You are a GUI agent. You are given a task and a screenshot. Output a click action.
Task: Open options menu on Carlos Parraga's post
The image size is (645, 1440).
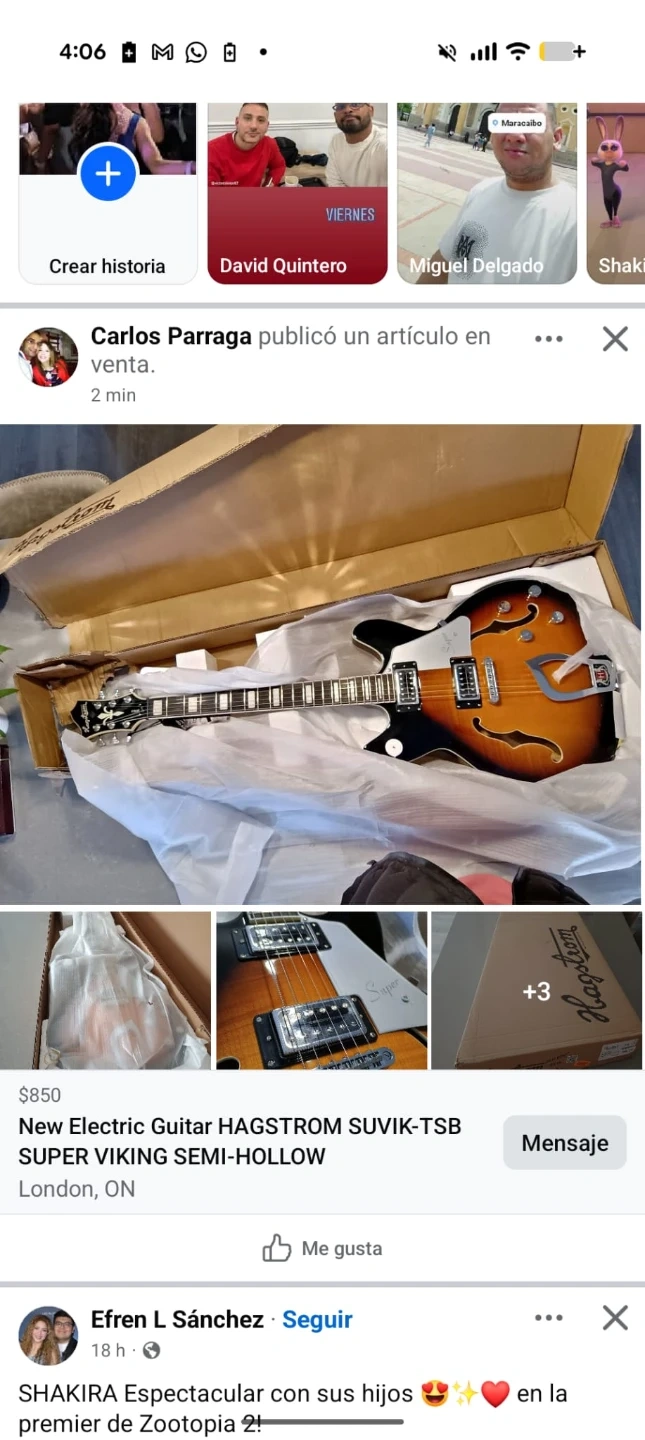548,339
